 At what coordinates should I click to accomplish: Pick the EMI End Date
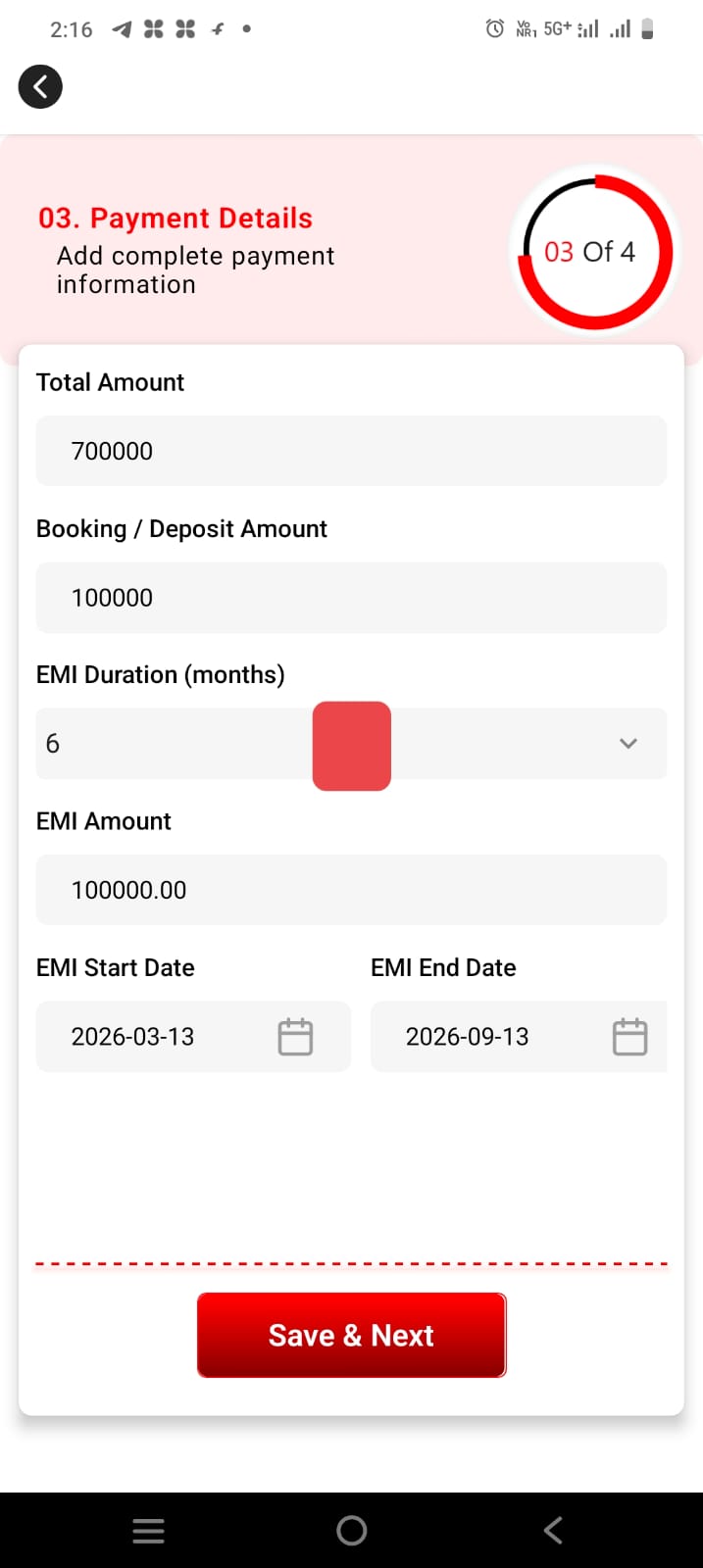[x=518, y=1037]
